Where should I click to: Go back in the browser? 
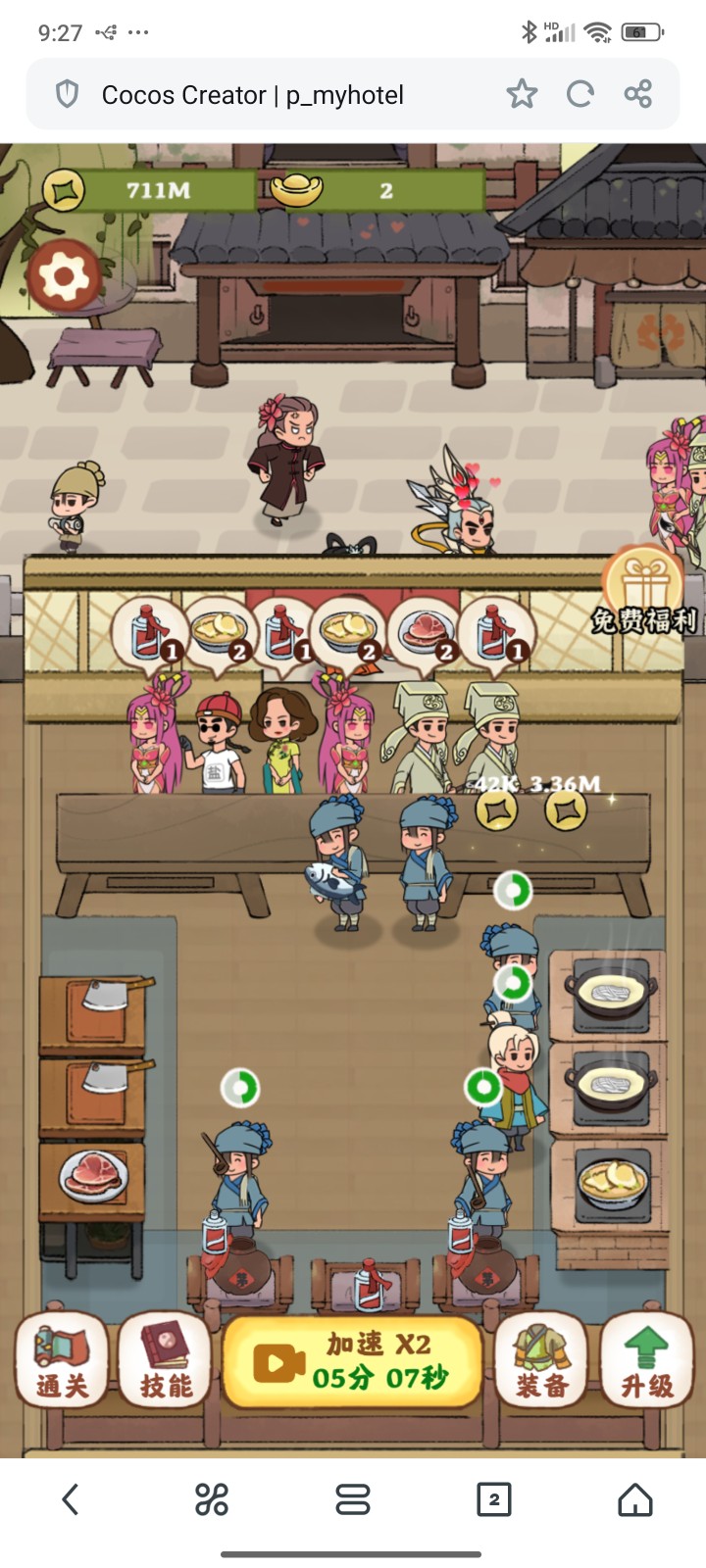(x=70, y=1498)
